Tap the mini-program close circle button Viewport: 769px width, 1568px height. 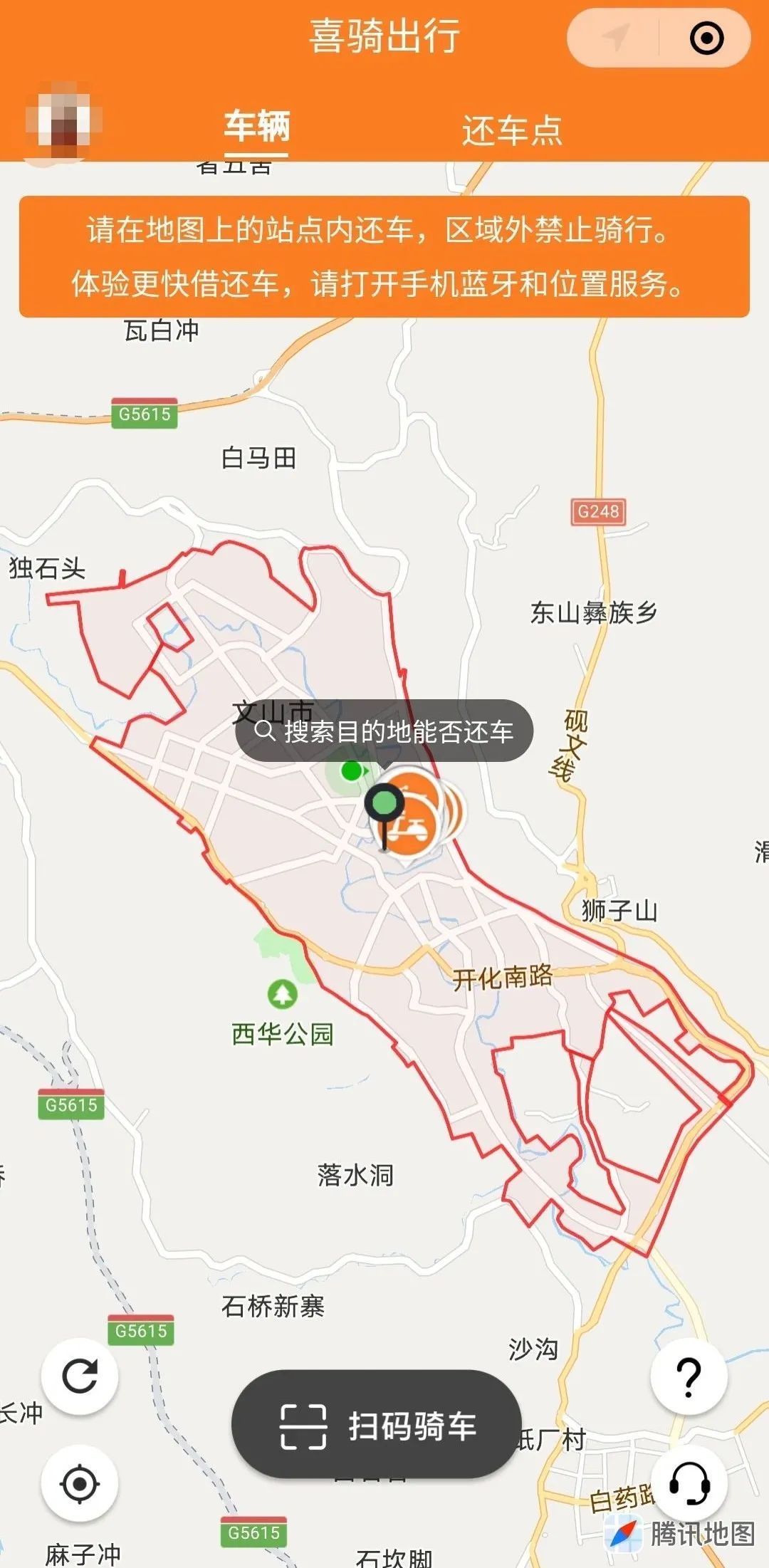coord(706,38)
